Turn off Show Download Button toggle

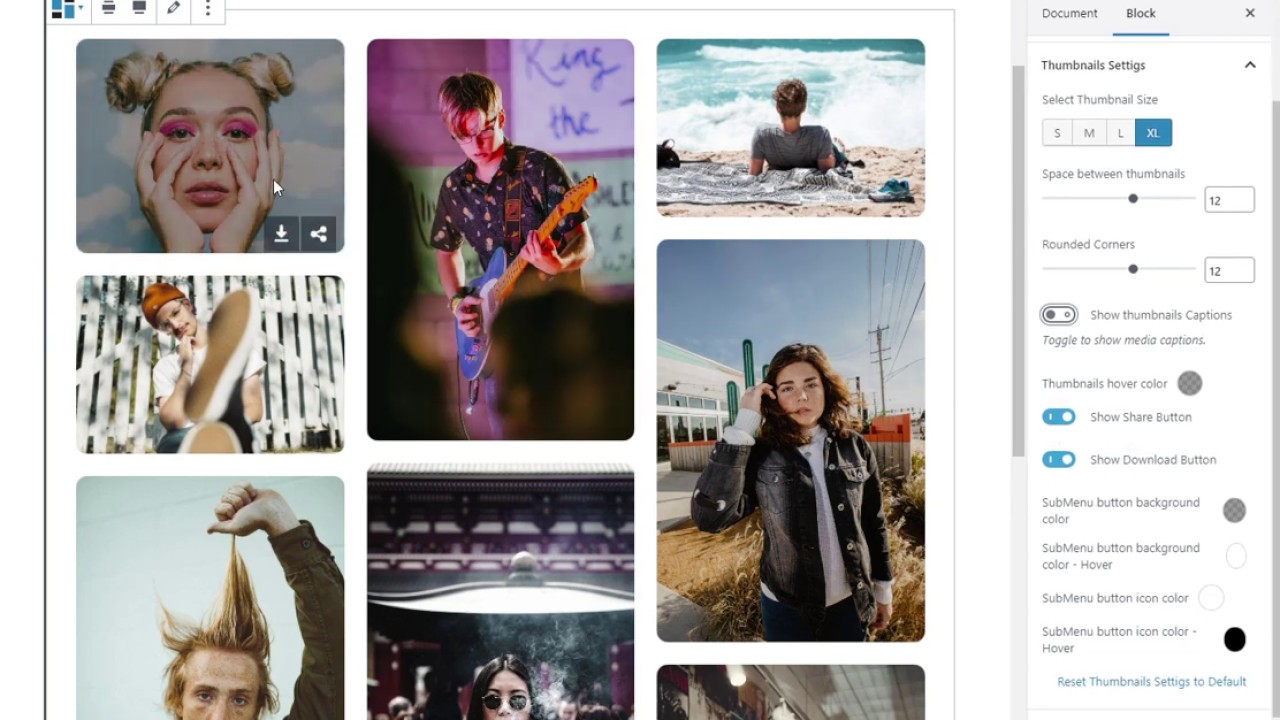(1059, 460)
